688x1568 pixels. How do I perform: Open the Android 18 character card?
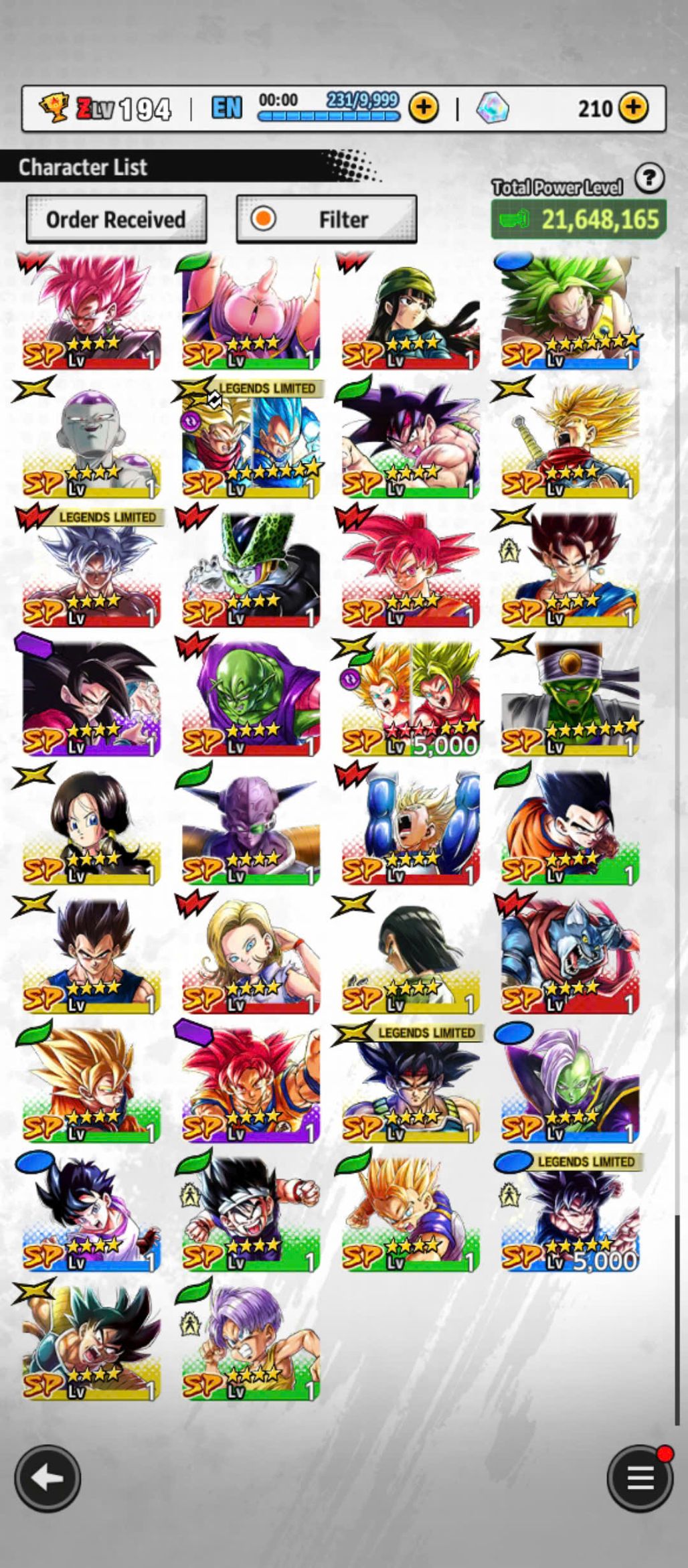[251, 955]
